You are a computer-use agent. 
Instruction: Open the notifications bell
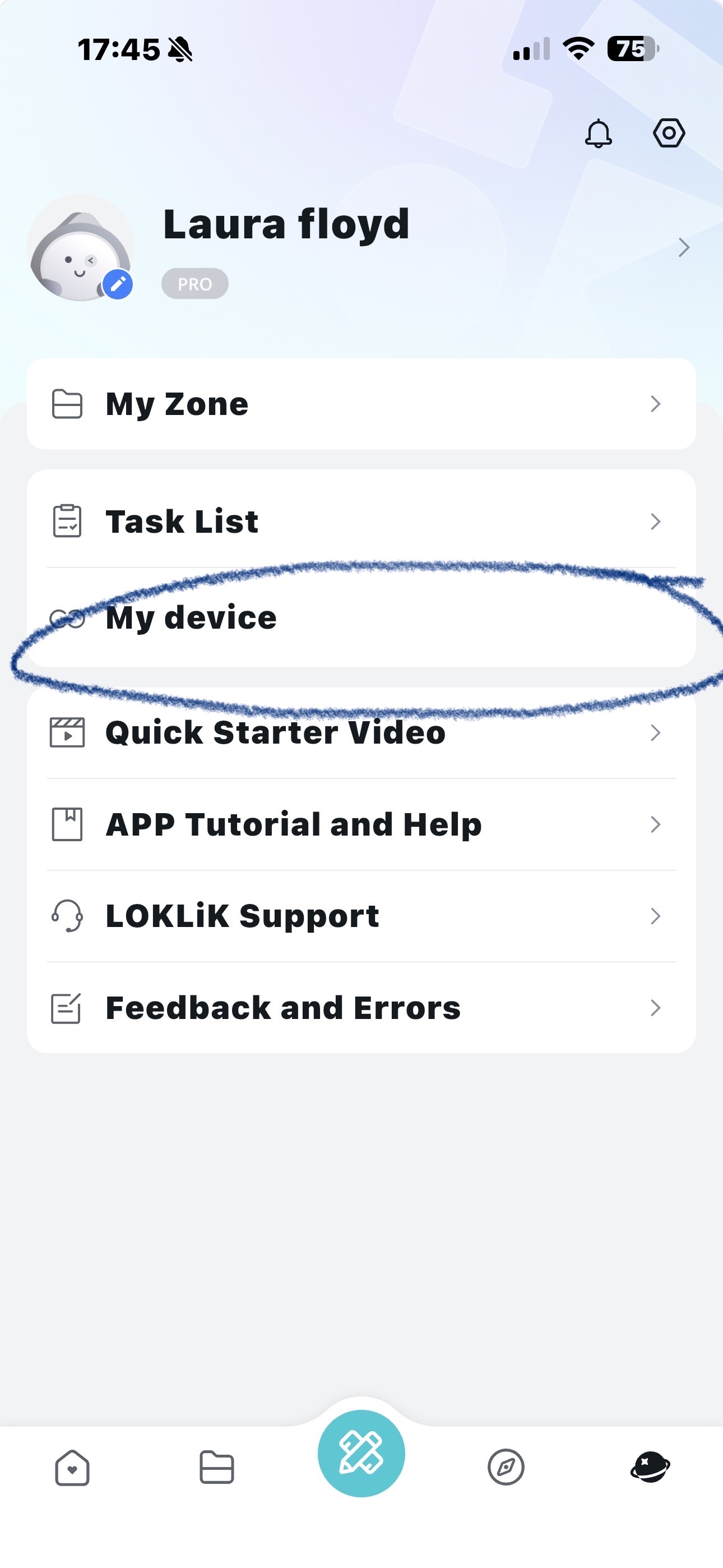point(597,133)
